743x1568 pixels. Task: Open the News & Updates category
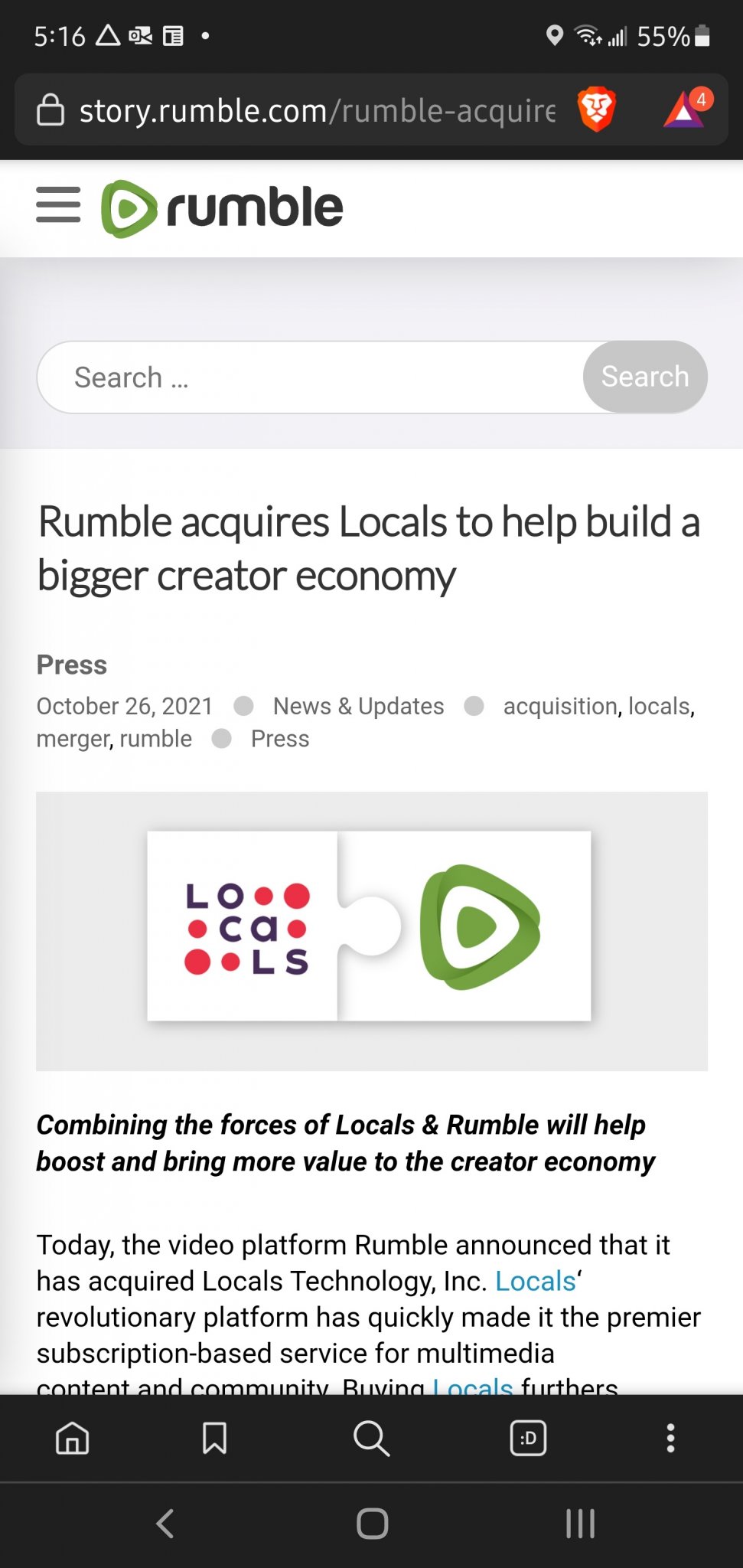358,706
